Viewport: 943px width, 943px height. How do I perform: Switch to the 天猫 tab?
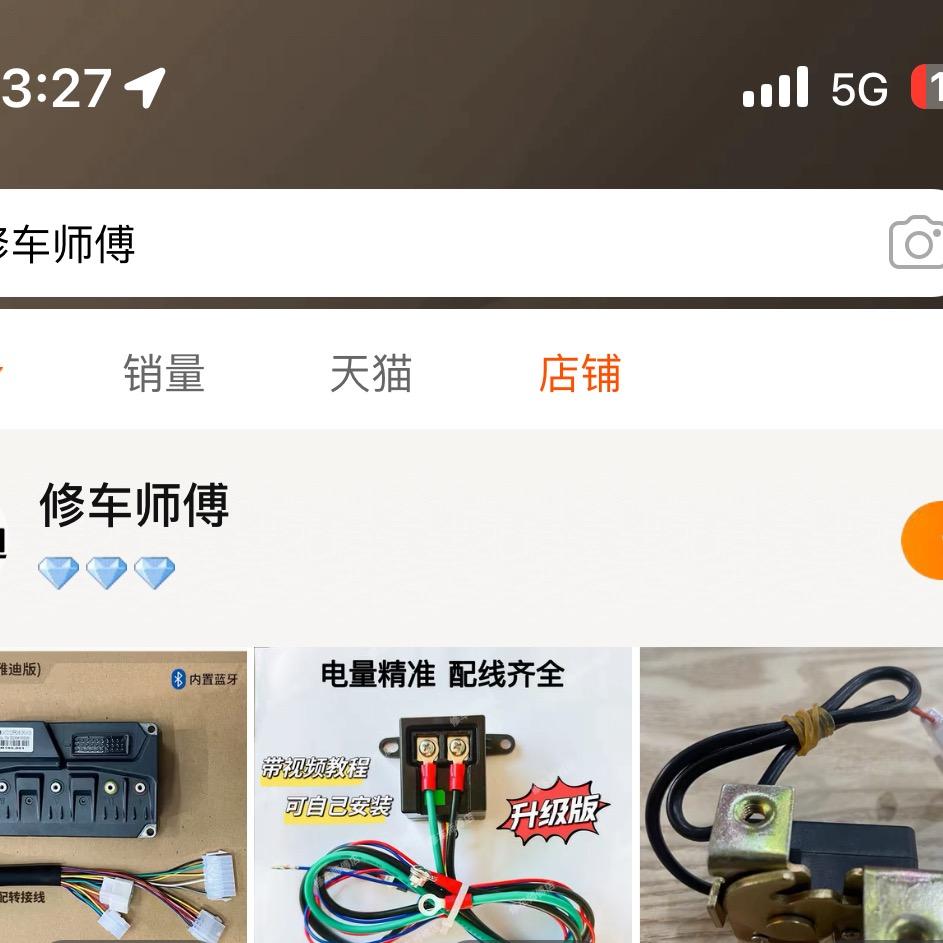coord(371,373)
